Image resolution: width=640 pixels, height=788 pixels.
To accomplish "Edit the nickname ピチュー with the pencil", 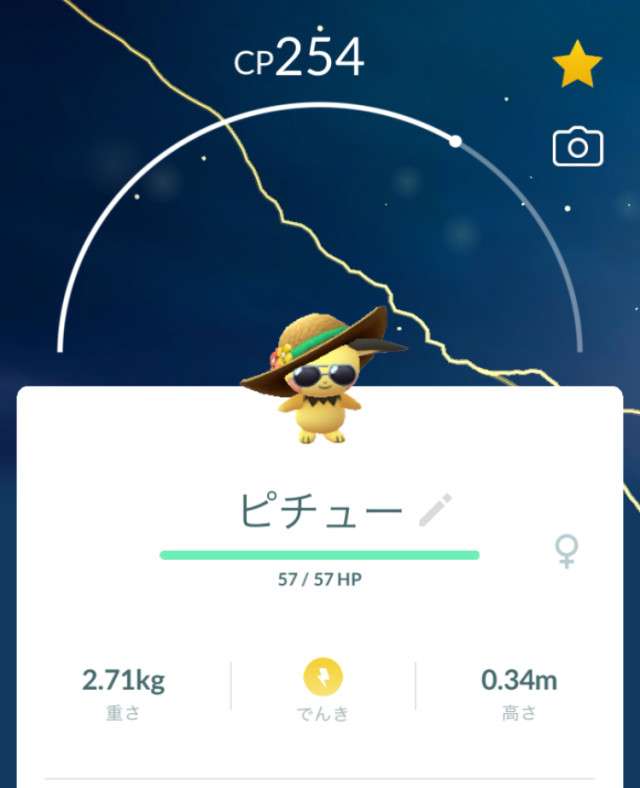I will point(435,511).
